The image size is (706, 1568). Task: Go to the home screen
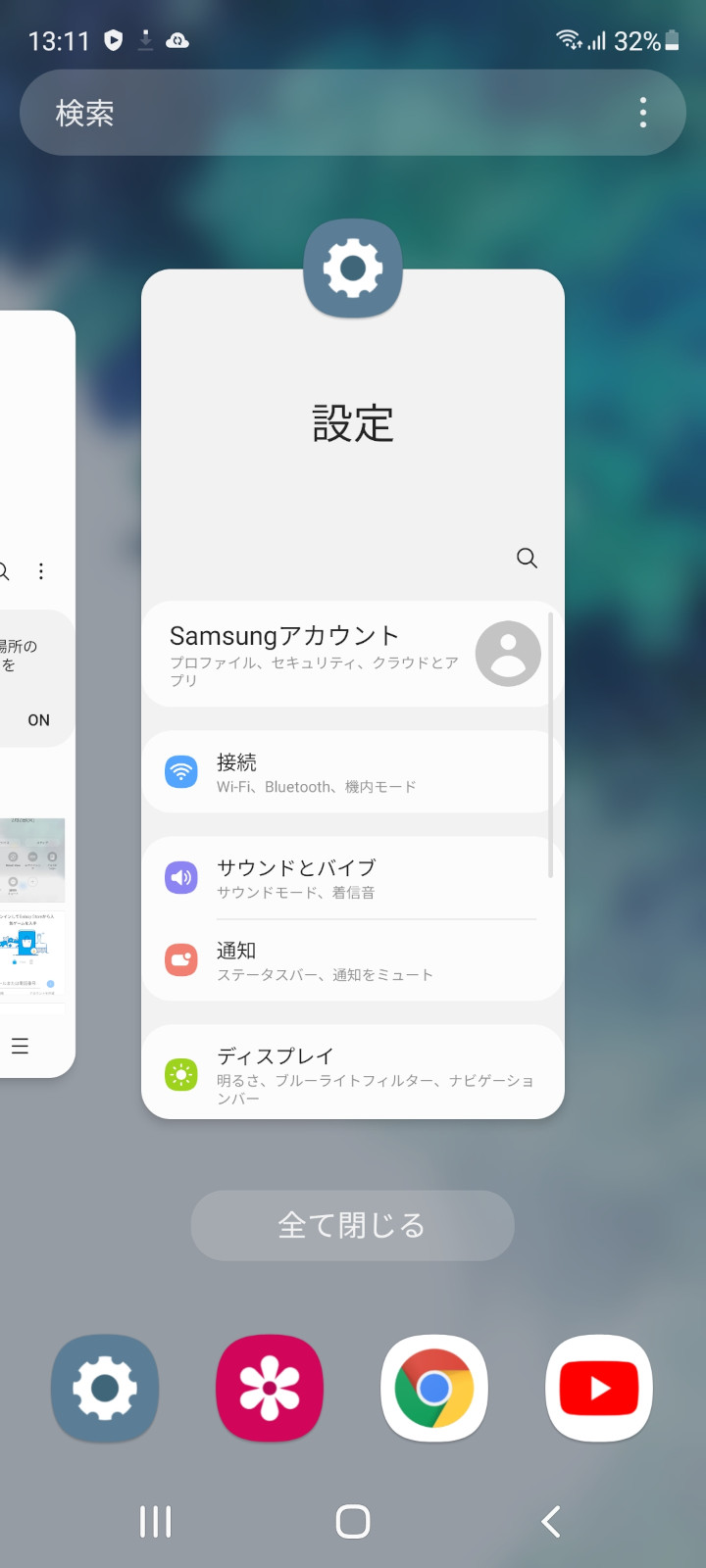pyautogui.click(x=353, y=1521)
